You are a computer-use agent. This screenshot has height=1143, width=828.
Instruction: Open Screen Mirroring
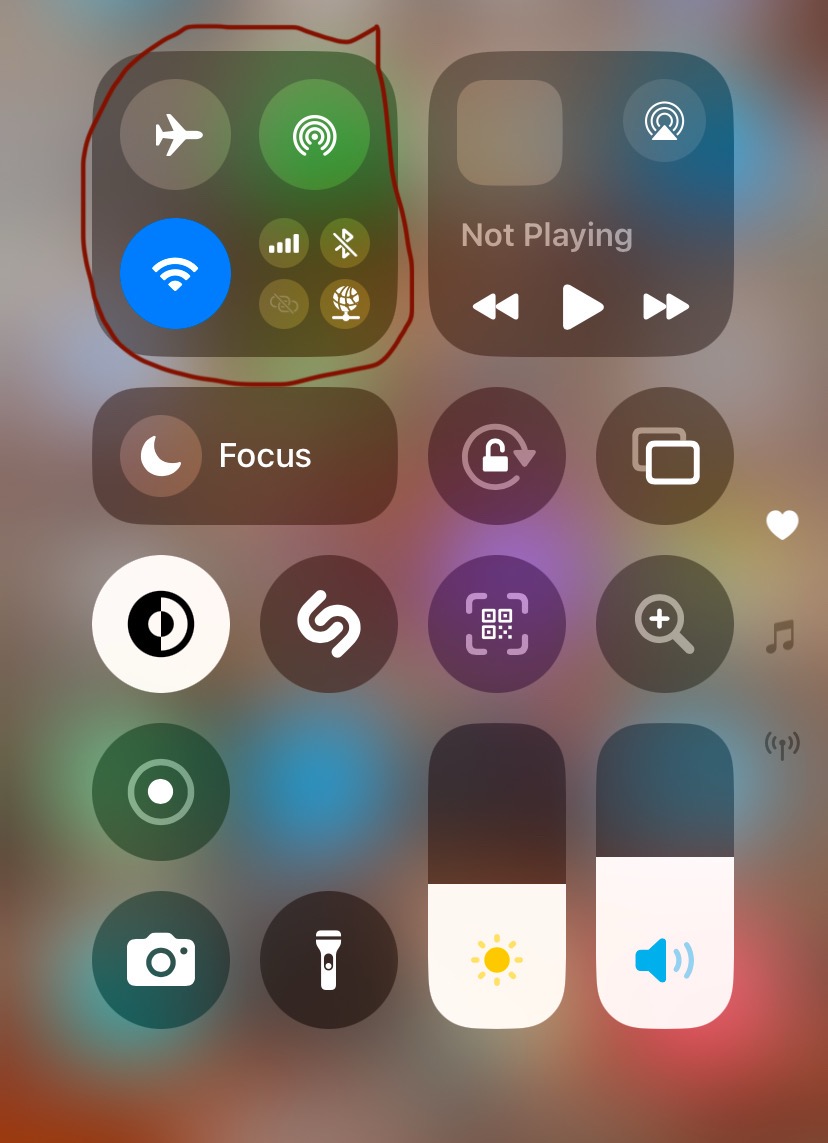[x=665, y=456]
